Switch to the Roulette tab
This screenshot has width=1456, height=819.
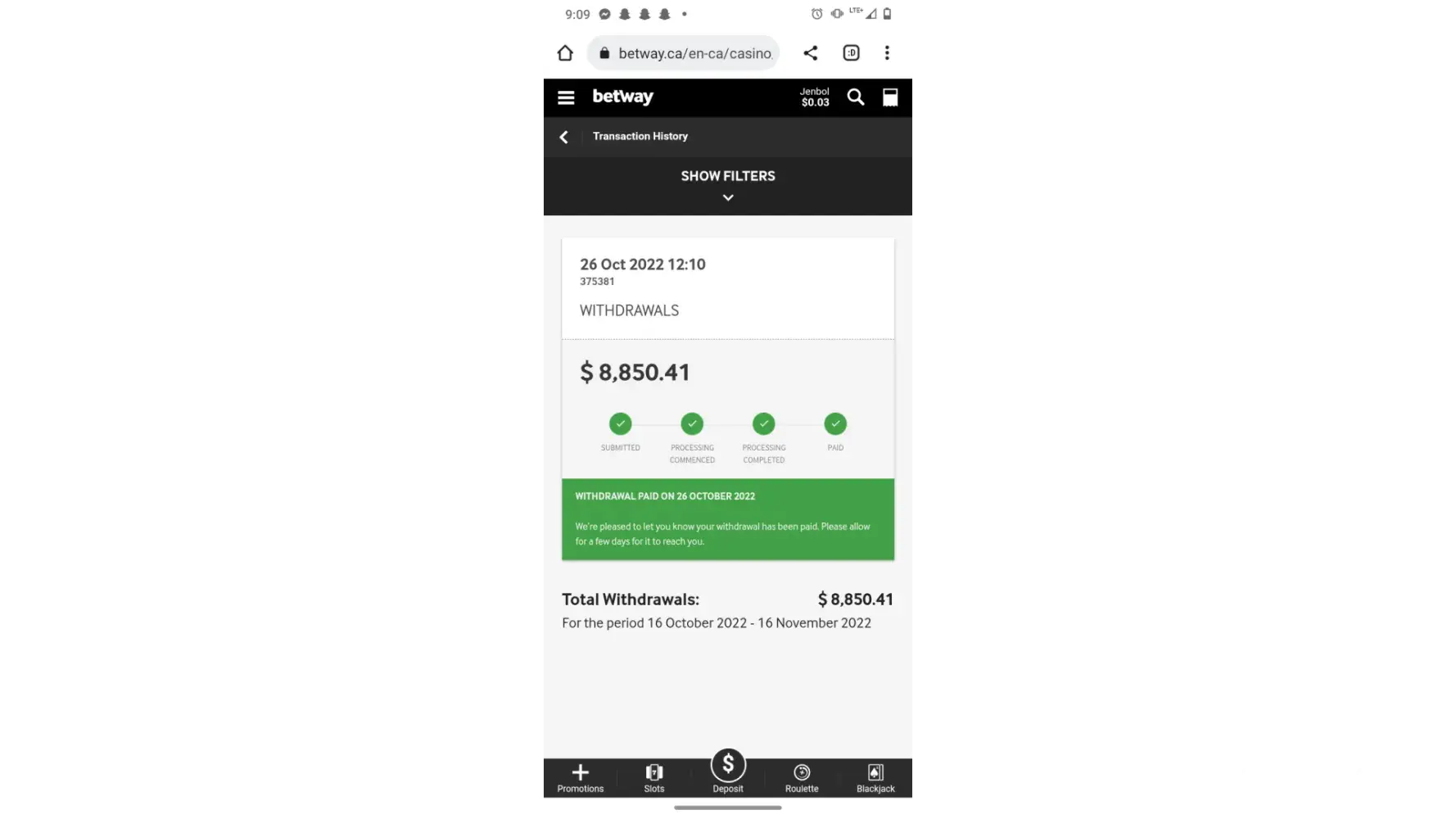click(802, 778)
